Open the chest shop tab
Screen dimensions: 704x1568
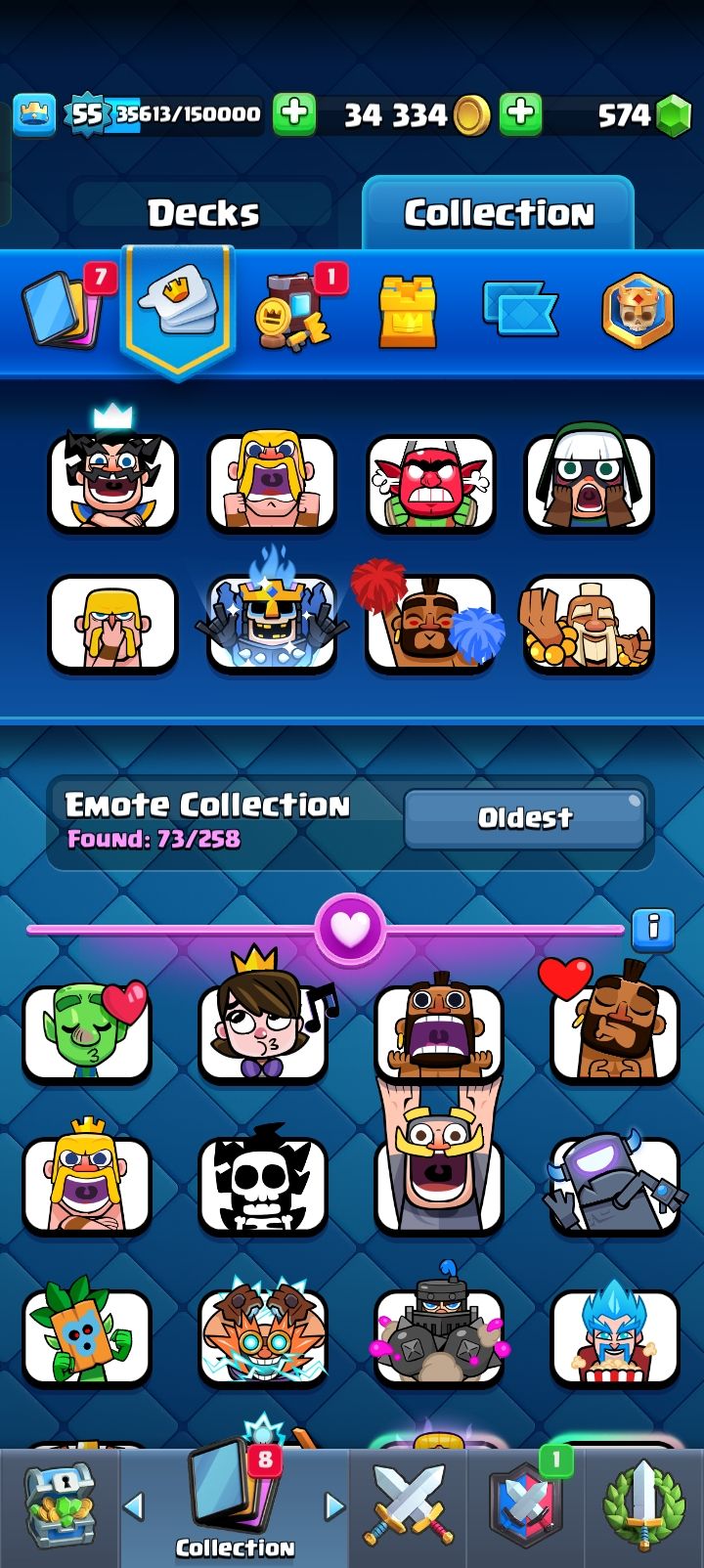59,1507
